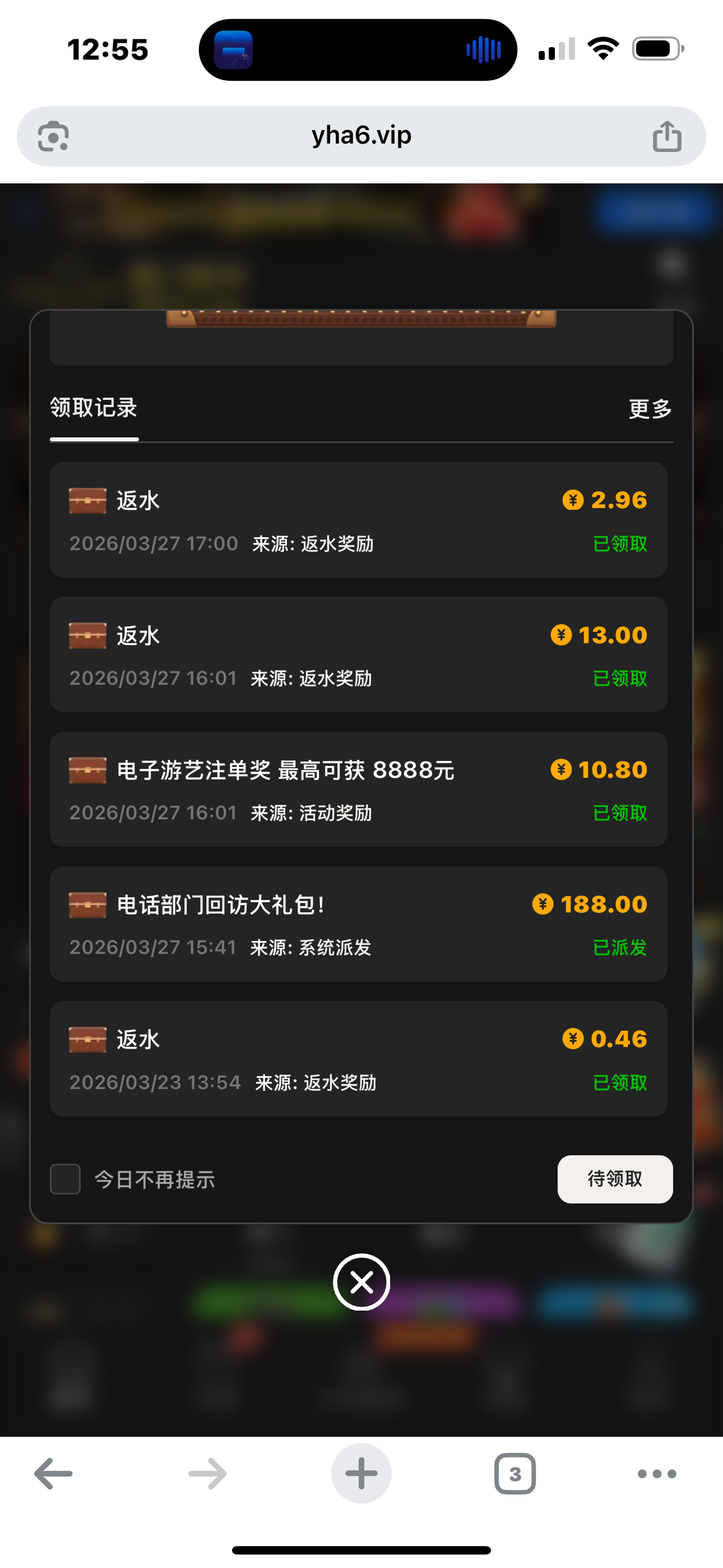Close the reward records popup
This screenshot has width=723, height=1568.
click(x=361, y=1282)
